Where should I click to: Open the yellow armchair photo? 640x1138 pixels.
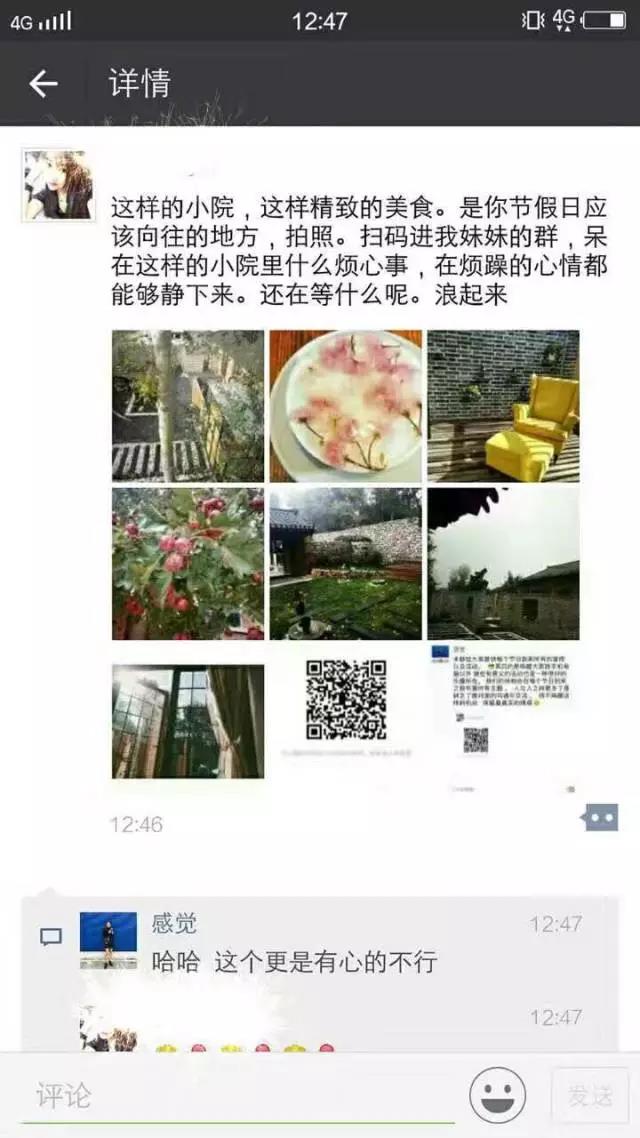pos(503,406)
